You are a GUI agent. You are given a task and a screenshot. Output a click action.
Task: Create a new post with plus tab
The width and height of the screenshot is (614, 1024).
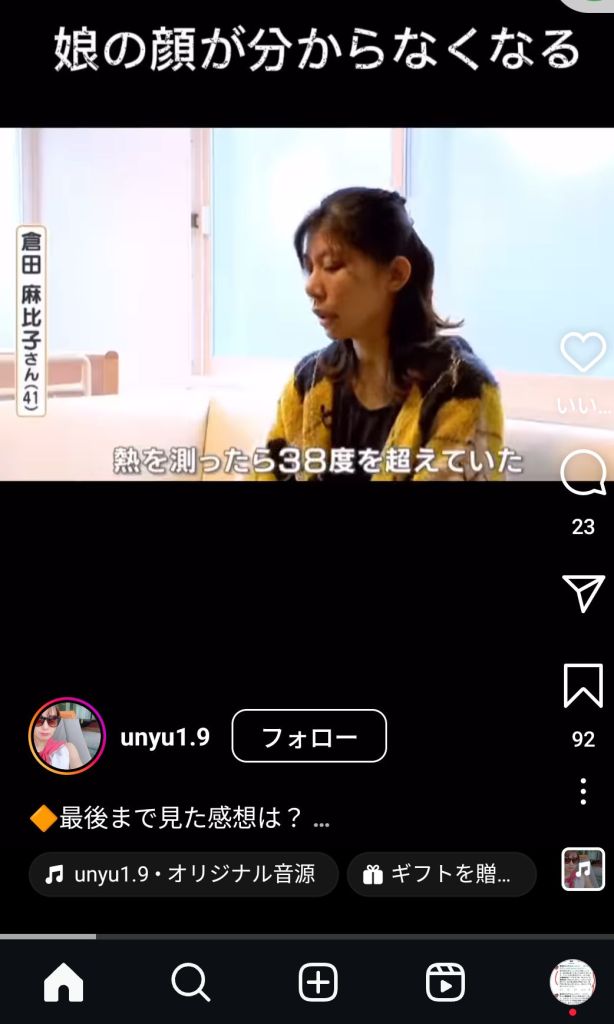coord(318,983)
